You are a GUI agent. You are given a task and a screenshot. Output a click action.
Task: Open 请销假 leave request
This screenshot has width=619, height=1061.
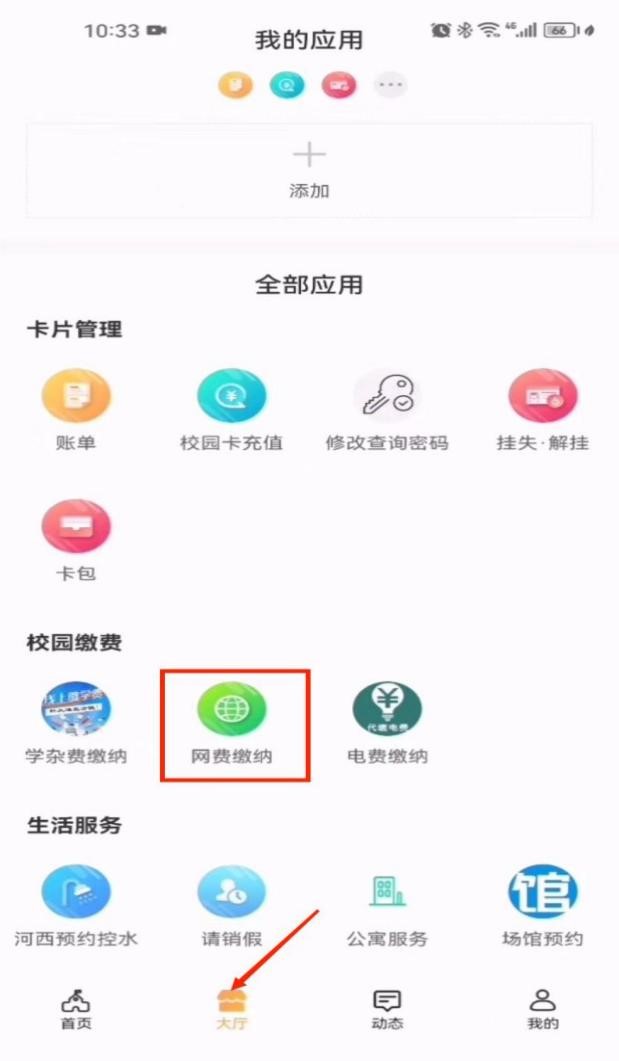(x=231, y=892)
